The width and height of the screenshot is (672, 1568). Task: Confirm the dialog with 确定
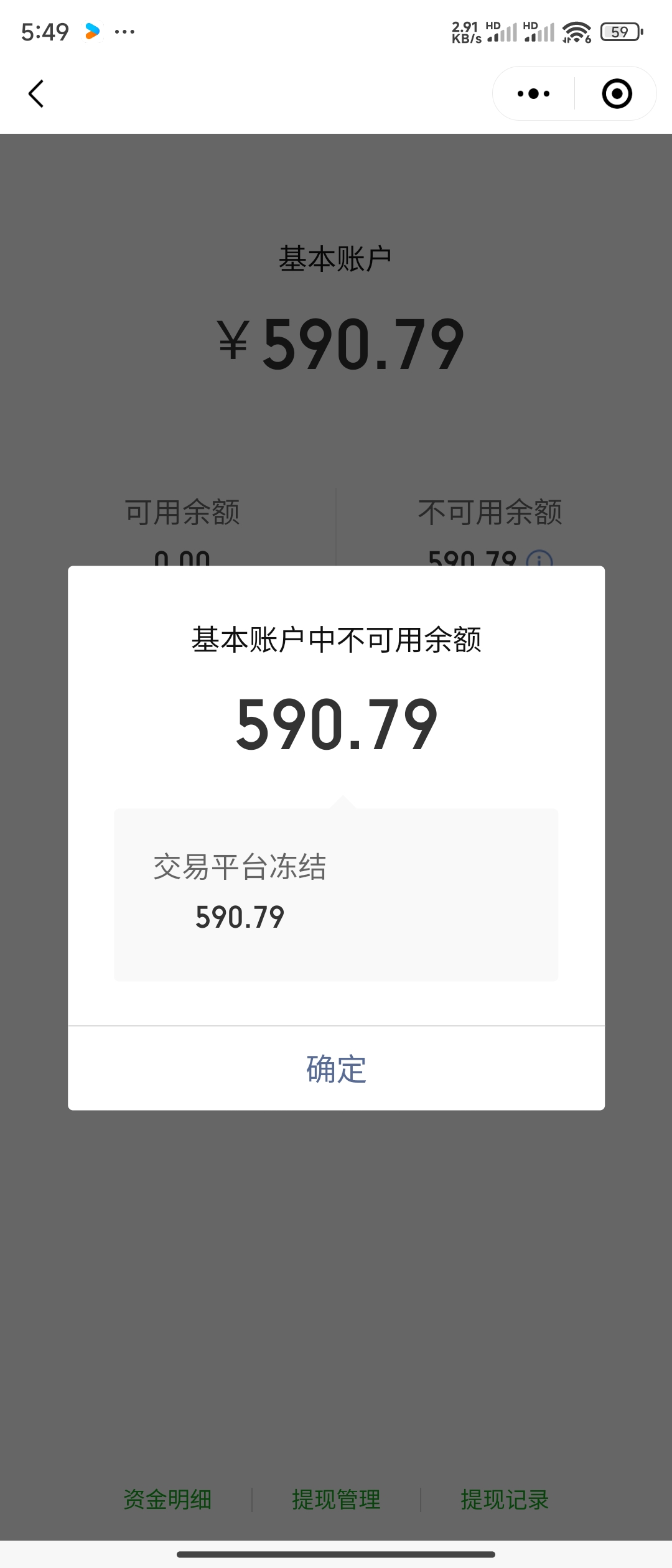coord(336,1069)
